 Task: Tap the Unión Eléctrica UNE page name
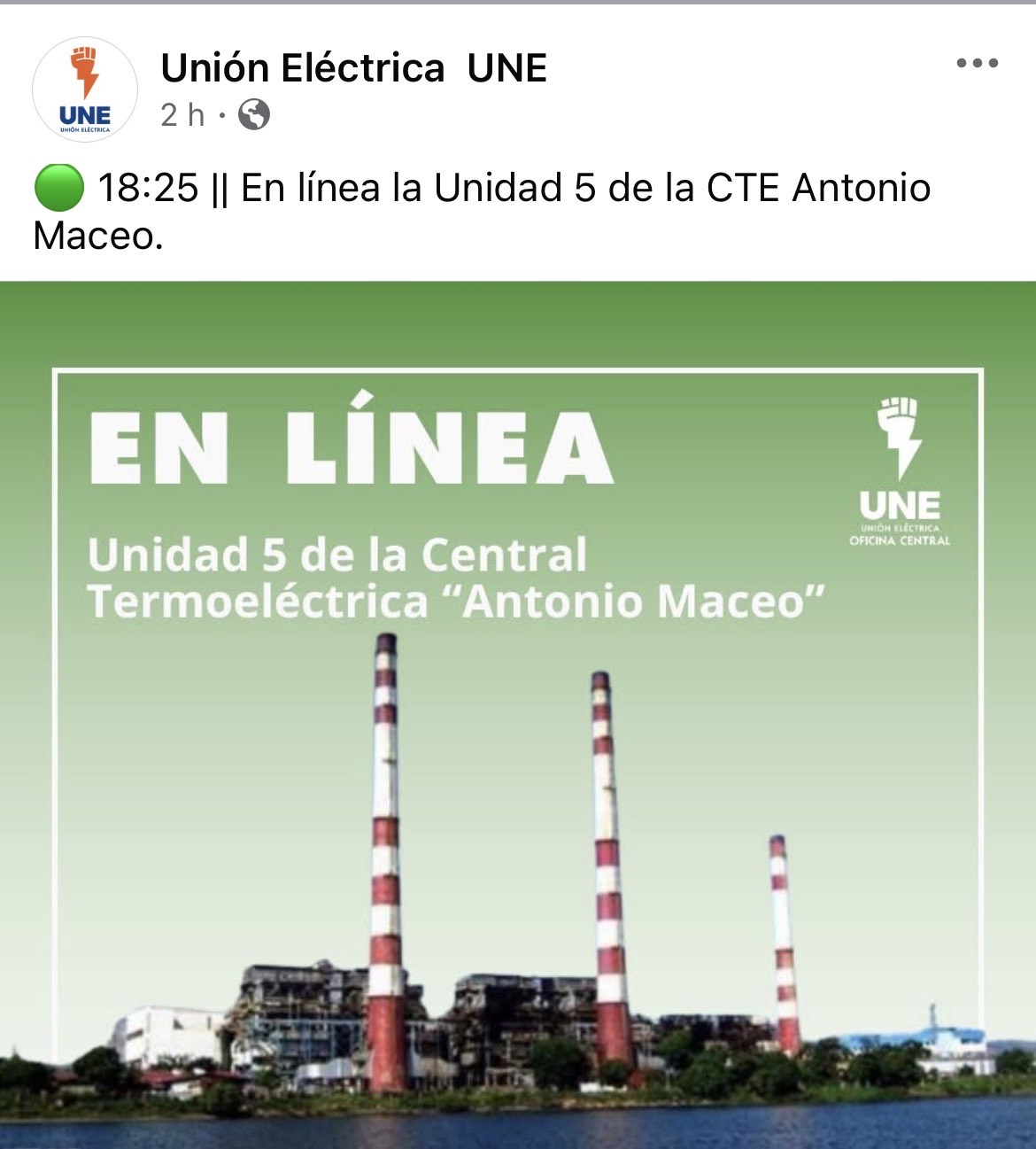[353, 68]
